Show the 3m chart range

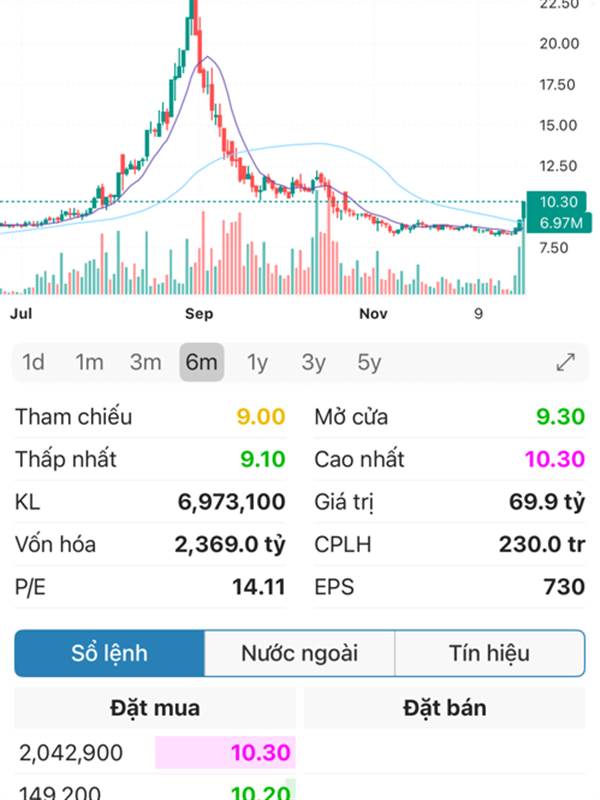[146, 362]
